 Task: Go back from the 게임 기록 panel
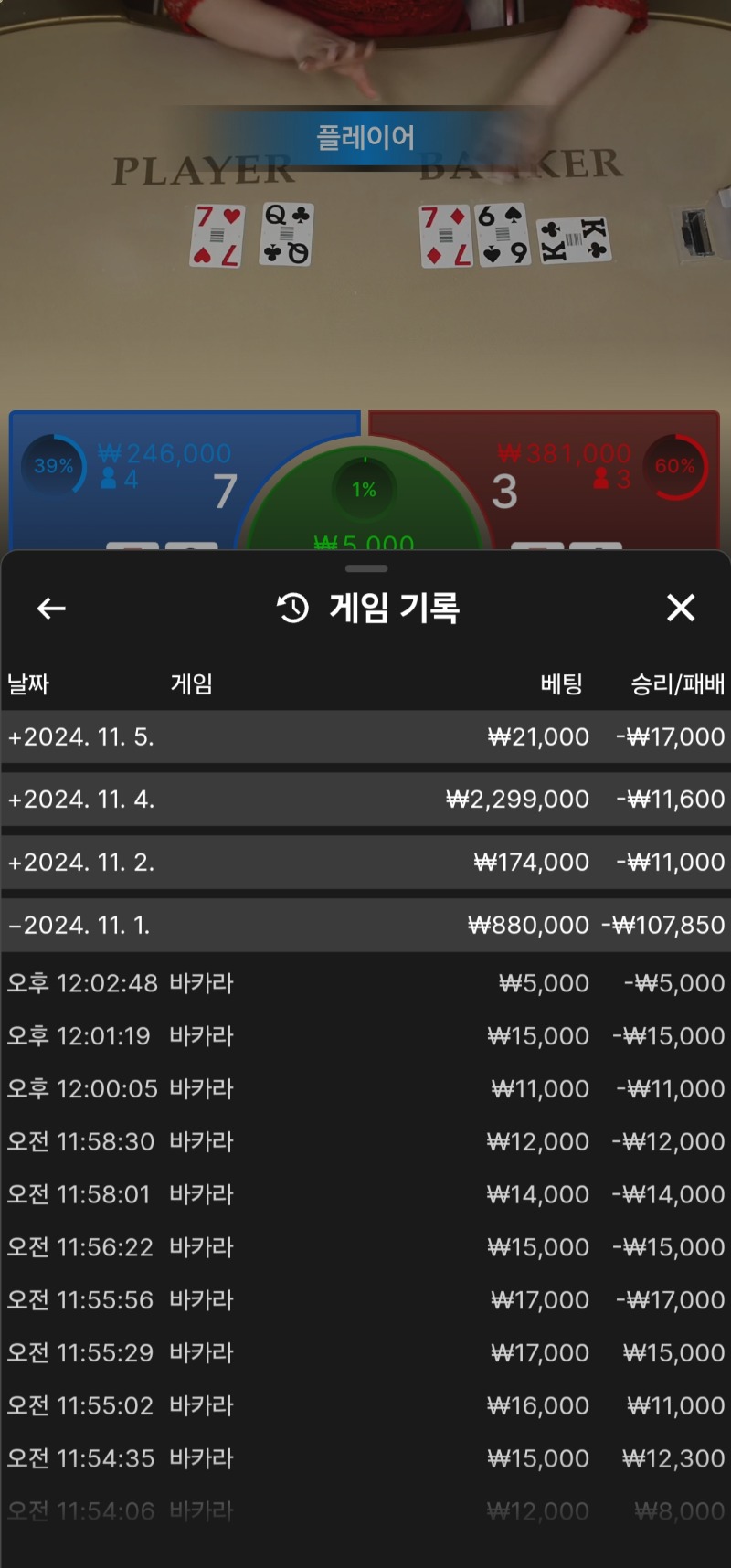point(51,608)
